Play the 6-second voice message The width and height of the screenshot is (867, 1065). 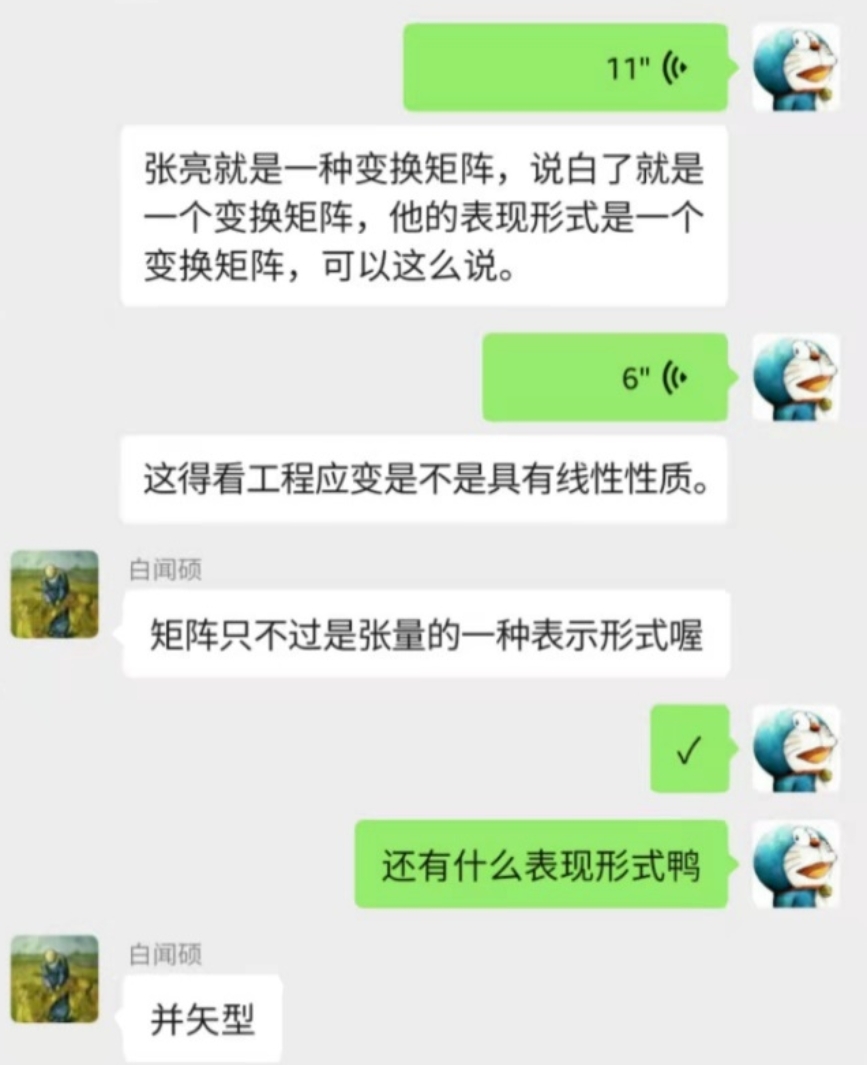[x=605, y=377]
